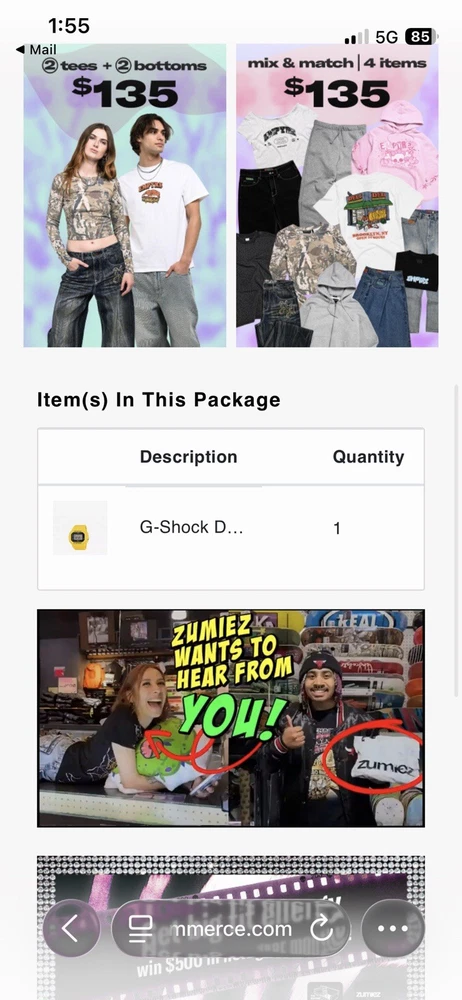The height and width of the screenshot is (1000, 462).
Task: Reload the current page
Action: (322, 929)
